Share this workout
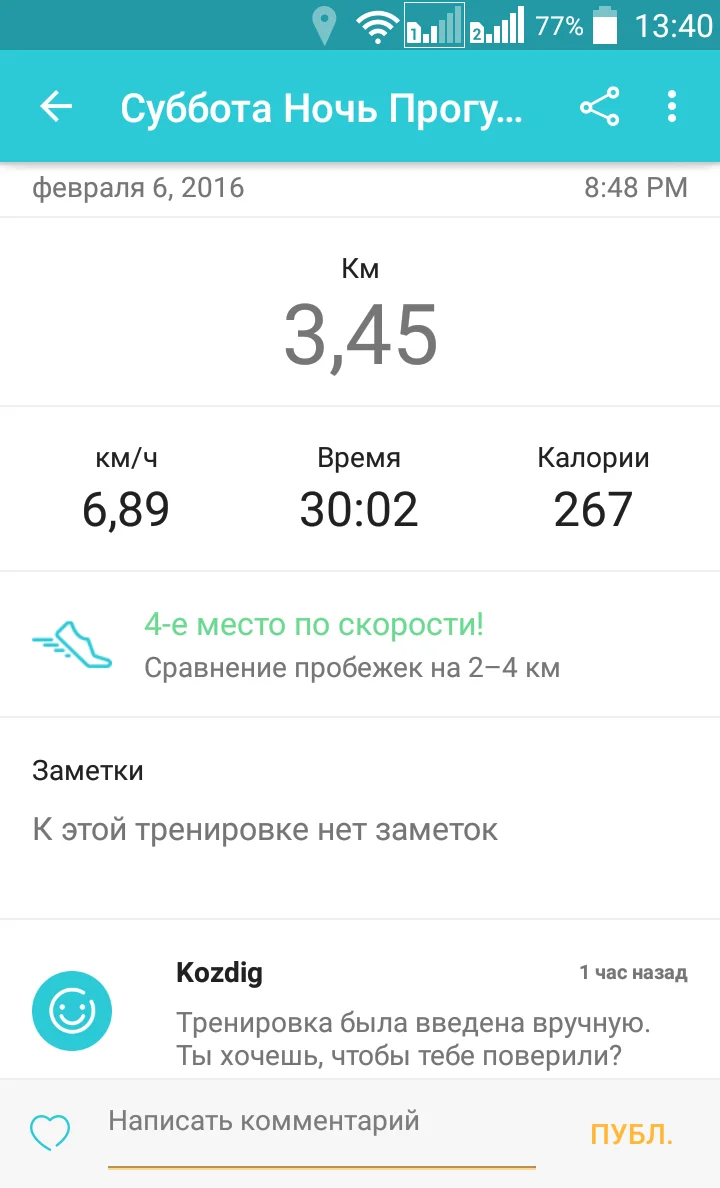The image size is (720, 1188). pyautogui.click(x=599, y=107)
